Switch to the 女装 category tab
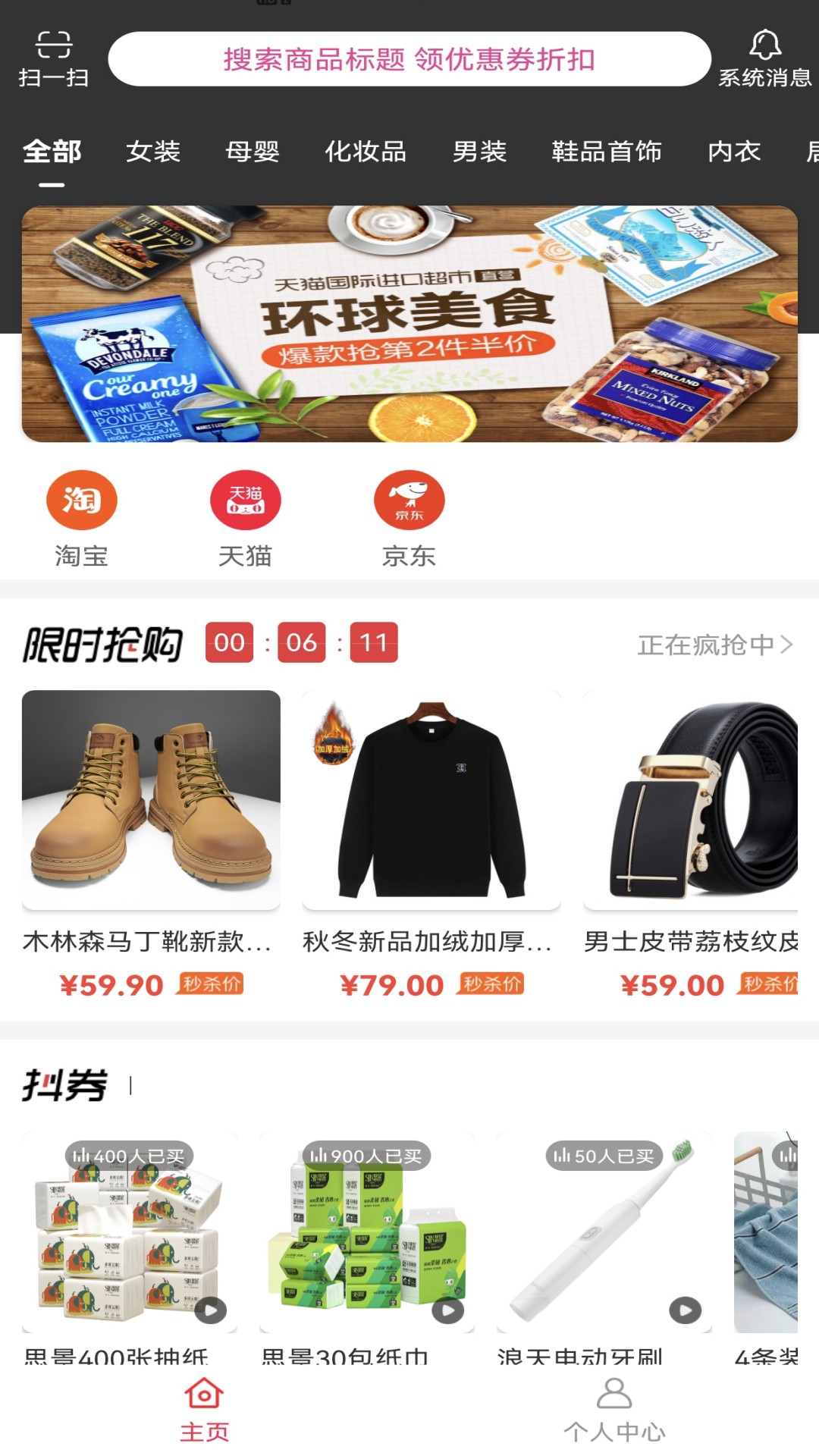 tap(153, 152)
